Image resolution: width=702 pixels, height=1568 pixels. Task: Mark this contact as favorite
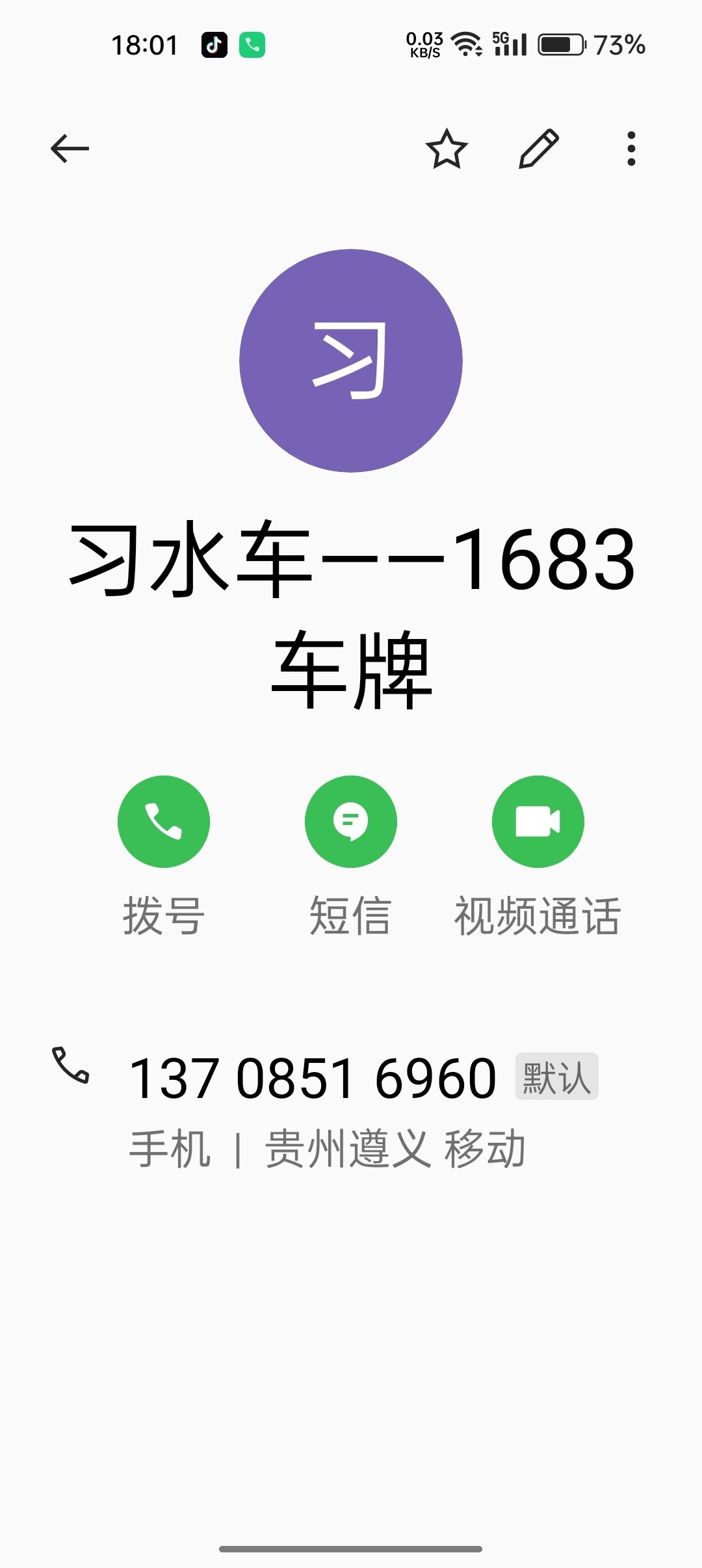pyautogui.click(x=447, y=149)
